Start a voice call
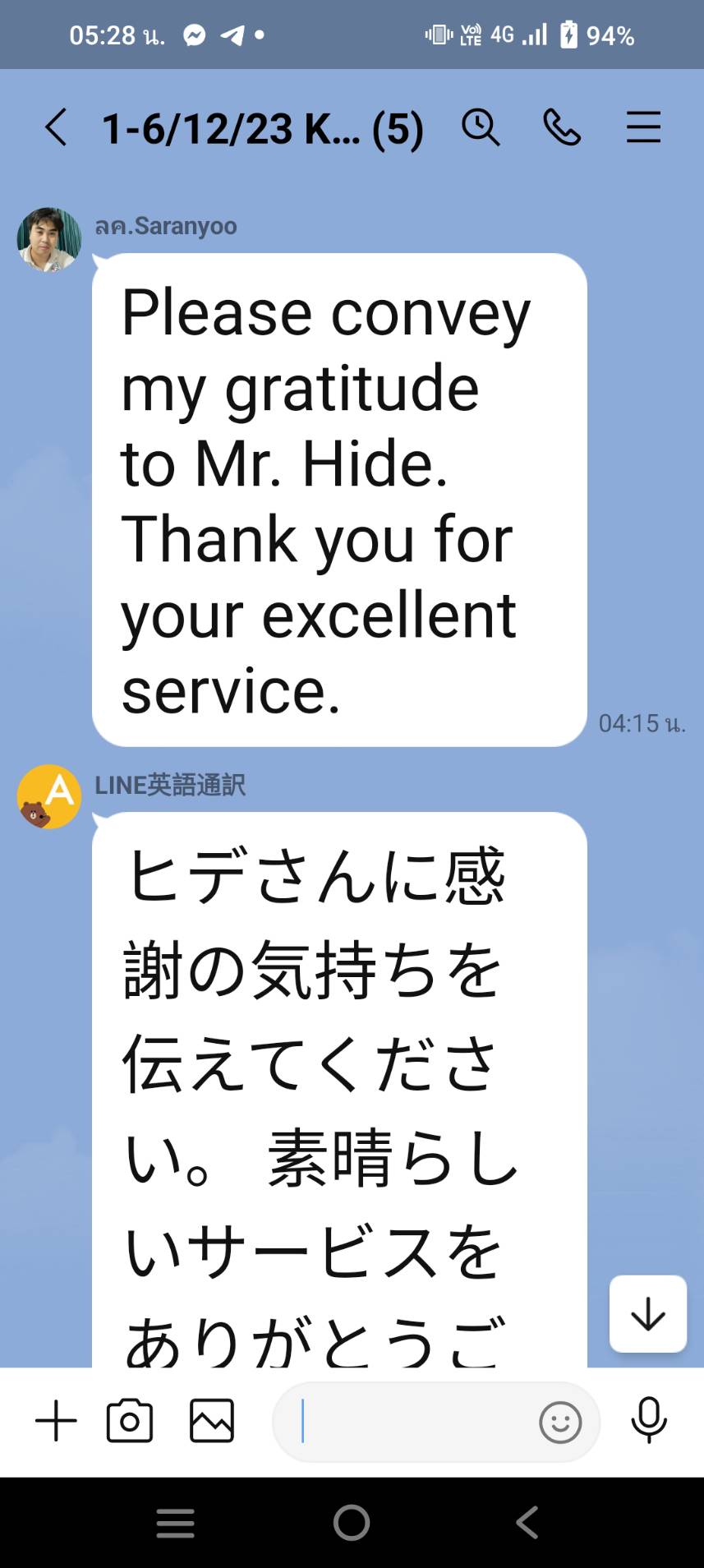The height and width of the screenshot is (1568, 704). (x=562, y=127)
